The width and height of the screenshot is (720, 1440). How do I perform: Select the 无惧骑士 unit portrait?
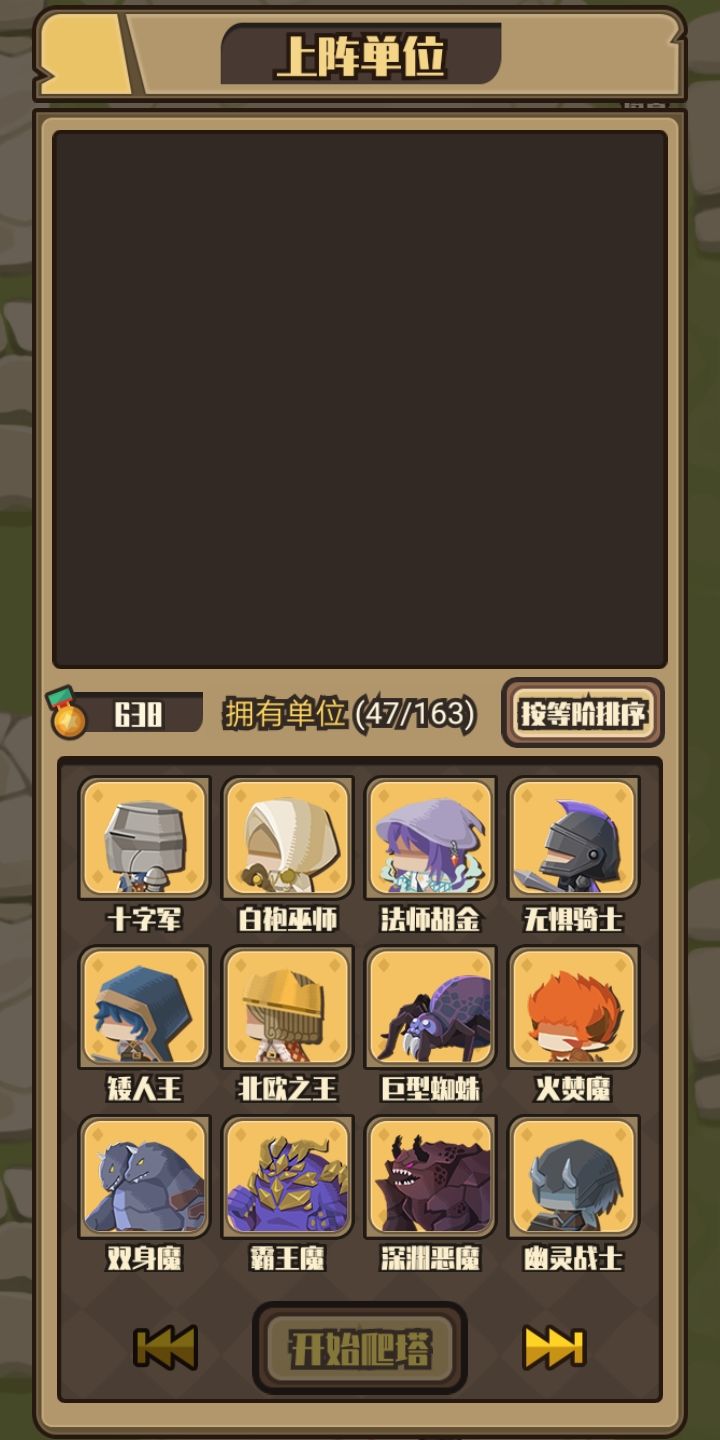click(x=572, y=840)
